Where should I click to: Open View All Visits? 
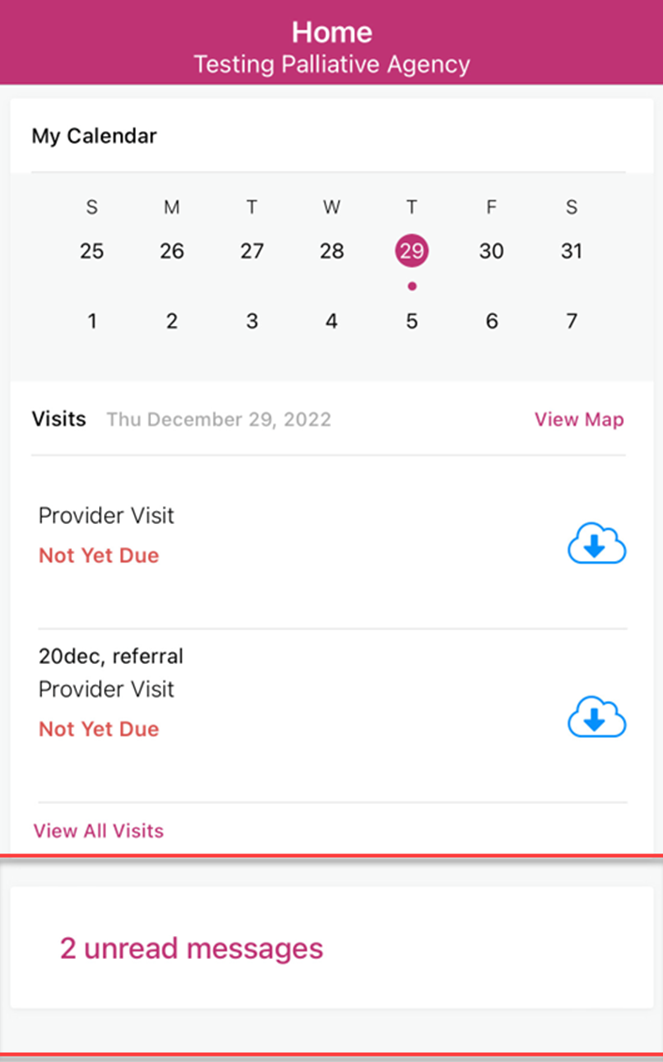[x=99, y=831]
